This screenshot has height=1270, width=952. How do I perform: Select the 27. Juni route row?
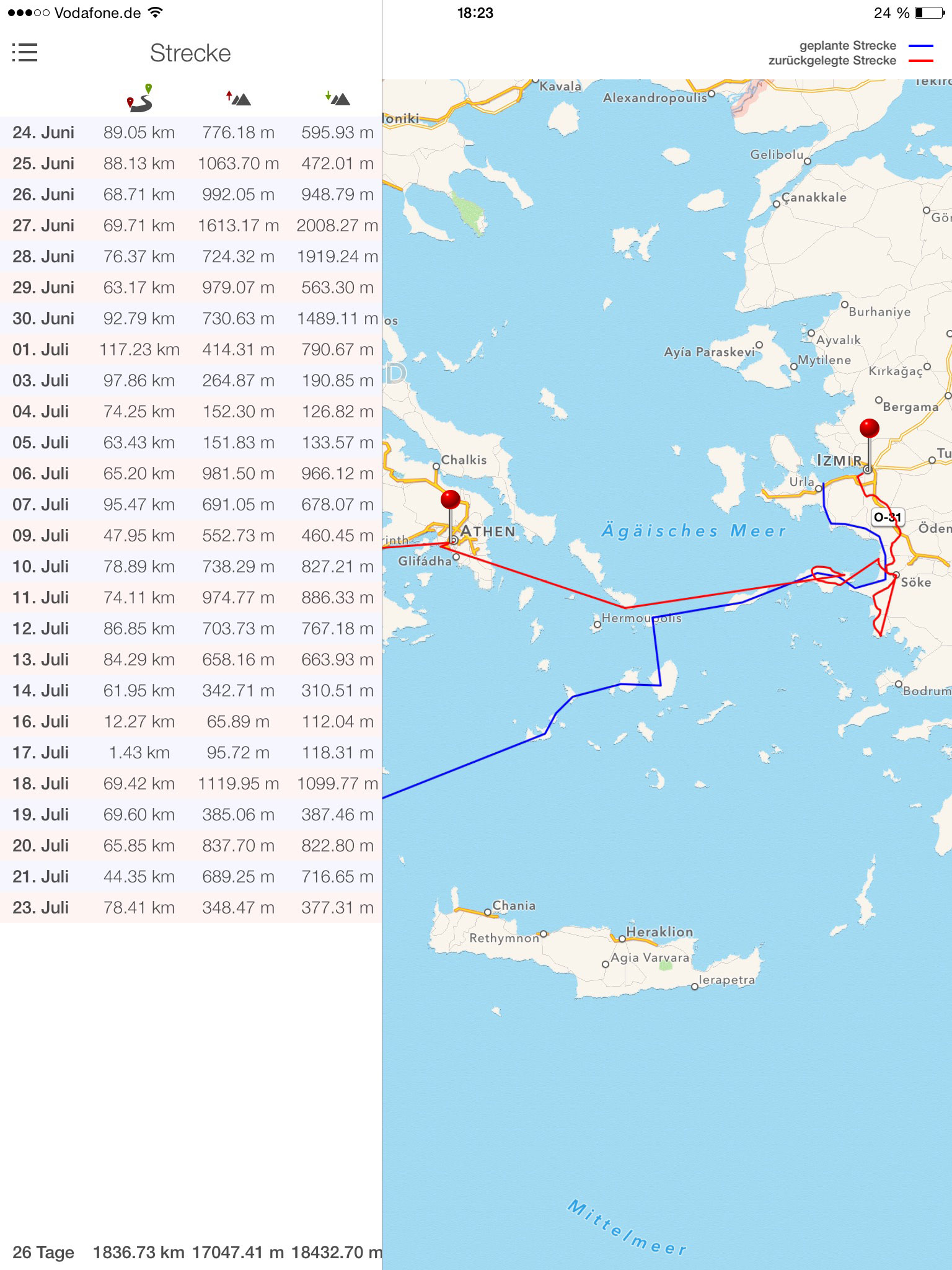point(190,226)
